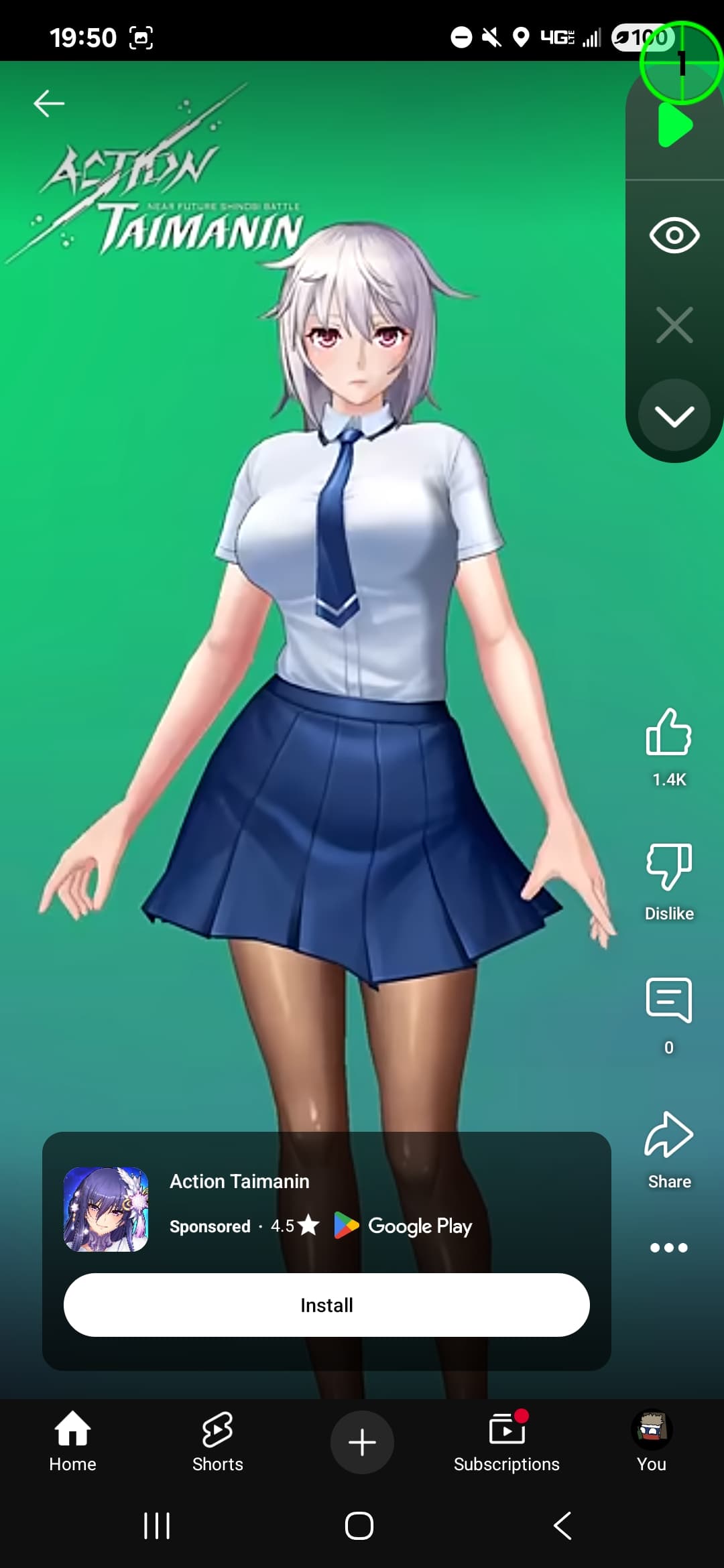Image resolution: width=724 pixels, height=1568 pixels.
Task: Create new content with the plus button
Action: click(x=362, y=1442)
